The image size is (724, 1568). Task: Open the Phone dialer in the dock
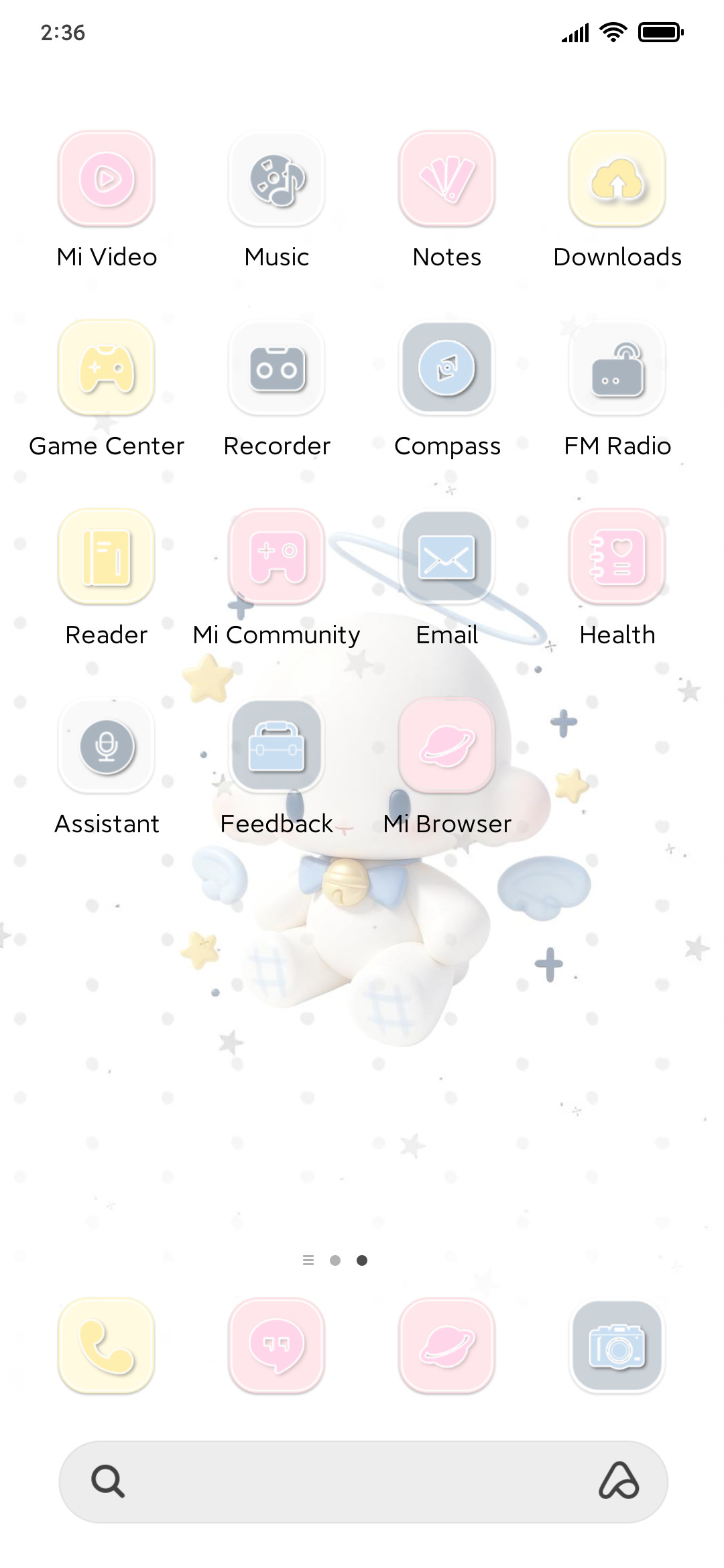click(x=107, y=1346)
